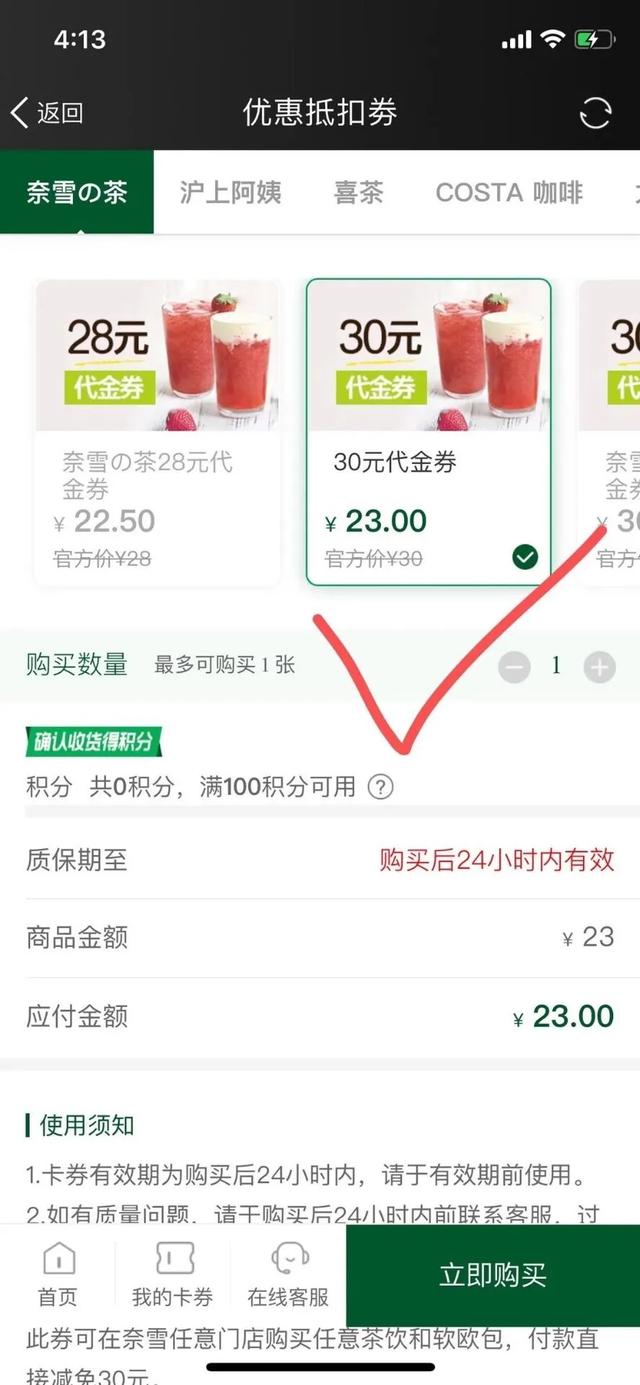Select the 30元代金券 card
This screenshot has width=640, height=1385.
tap(429, 431)
